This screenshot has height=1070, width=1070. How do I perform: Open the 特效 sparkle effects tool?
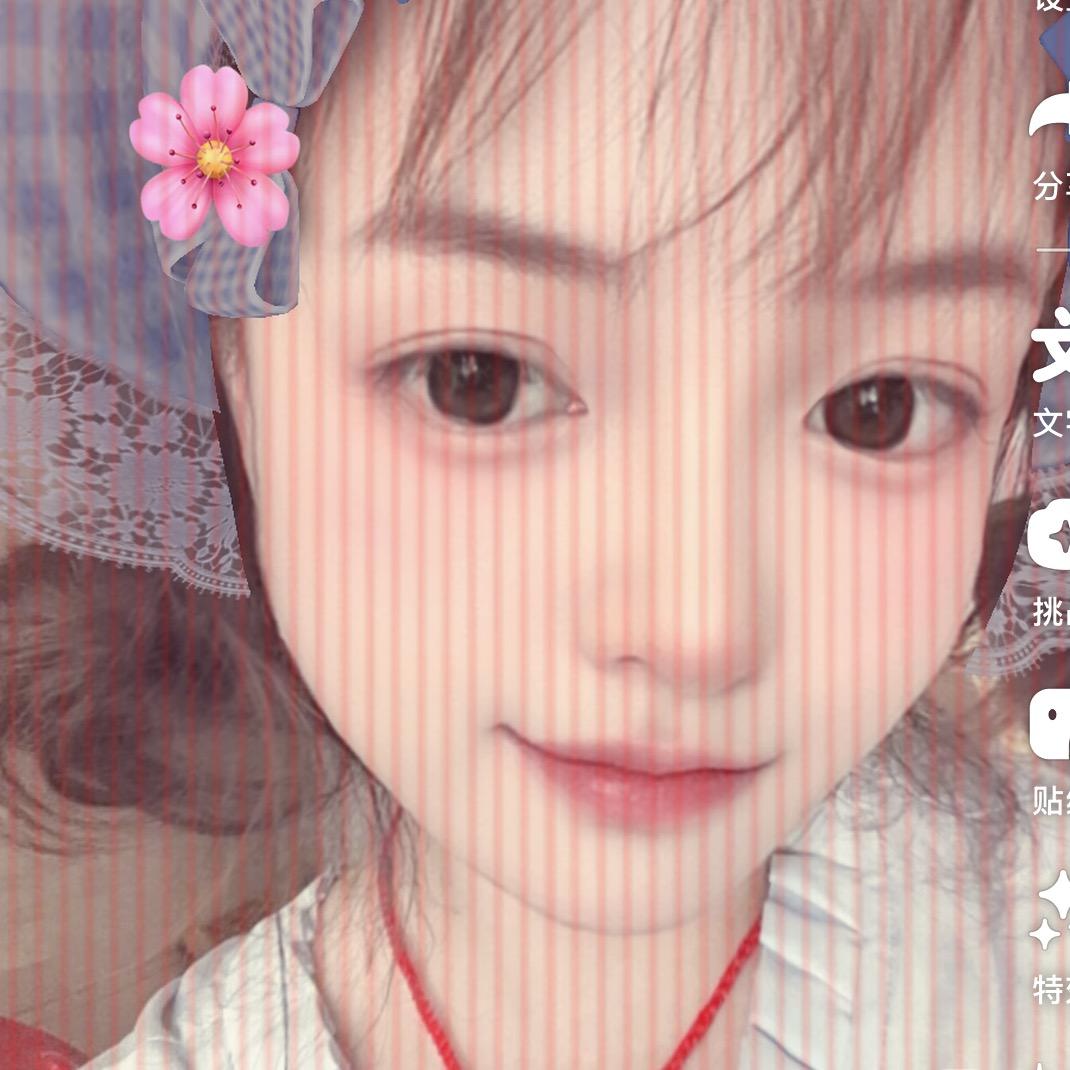coord(1053,910)
